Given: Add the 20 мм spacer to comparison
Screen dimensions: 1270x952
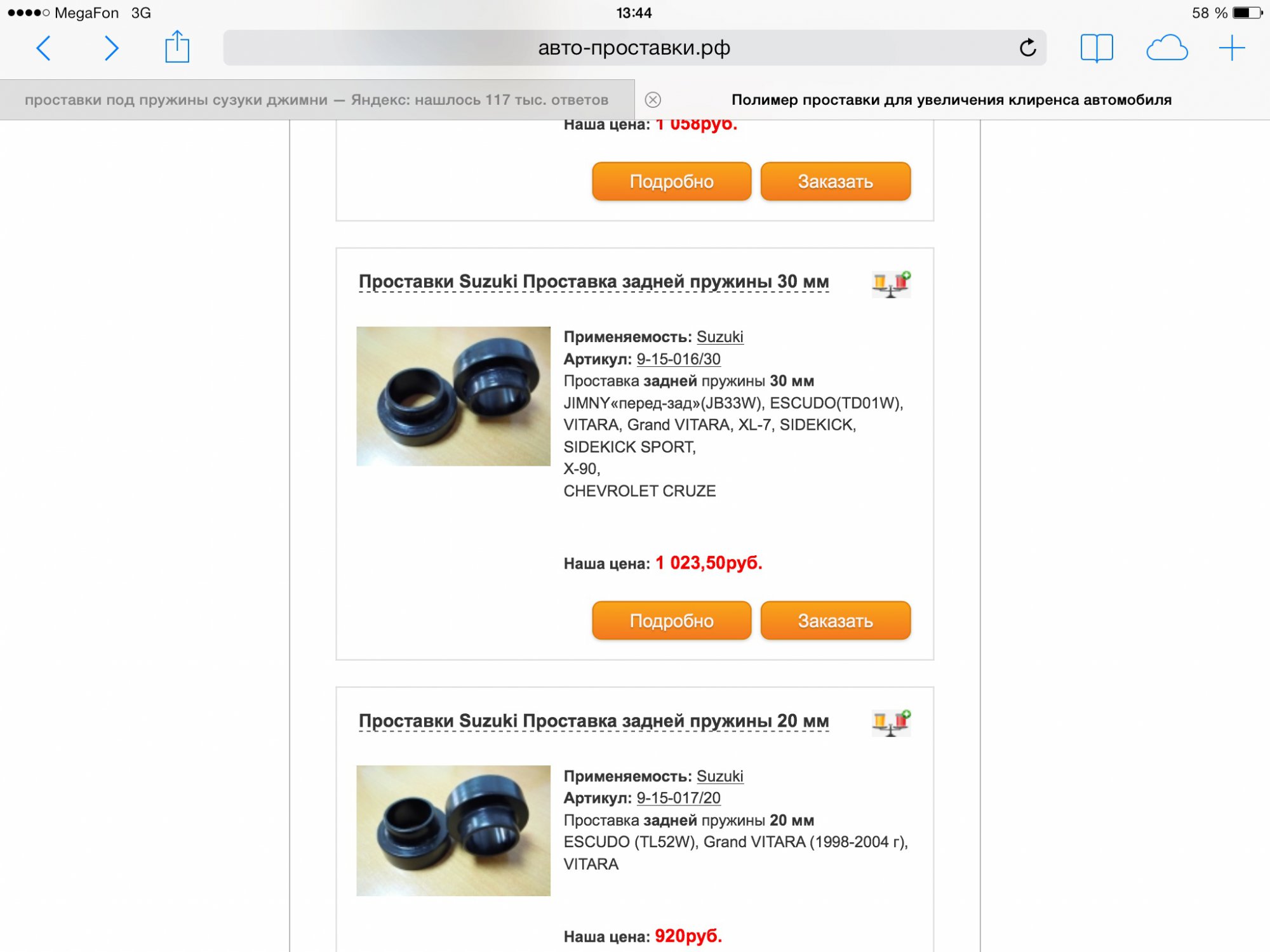Looking at the screenshot, I should click(891, 723).
